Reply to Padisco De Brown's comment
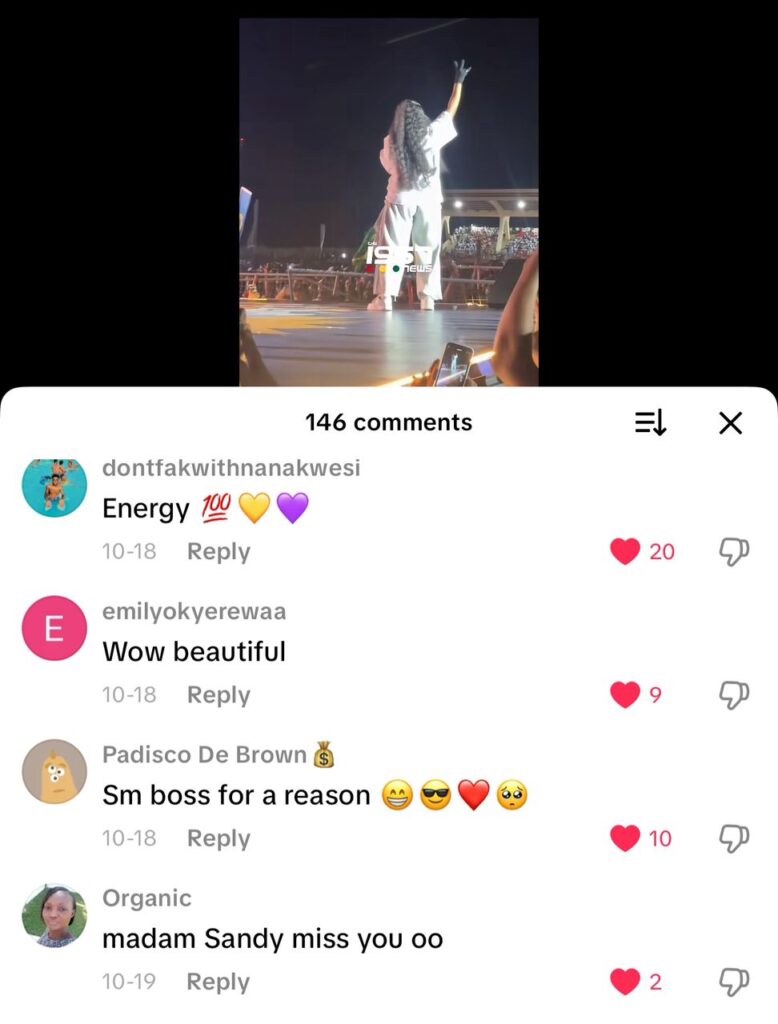 pos(218,838)
